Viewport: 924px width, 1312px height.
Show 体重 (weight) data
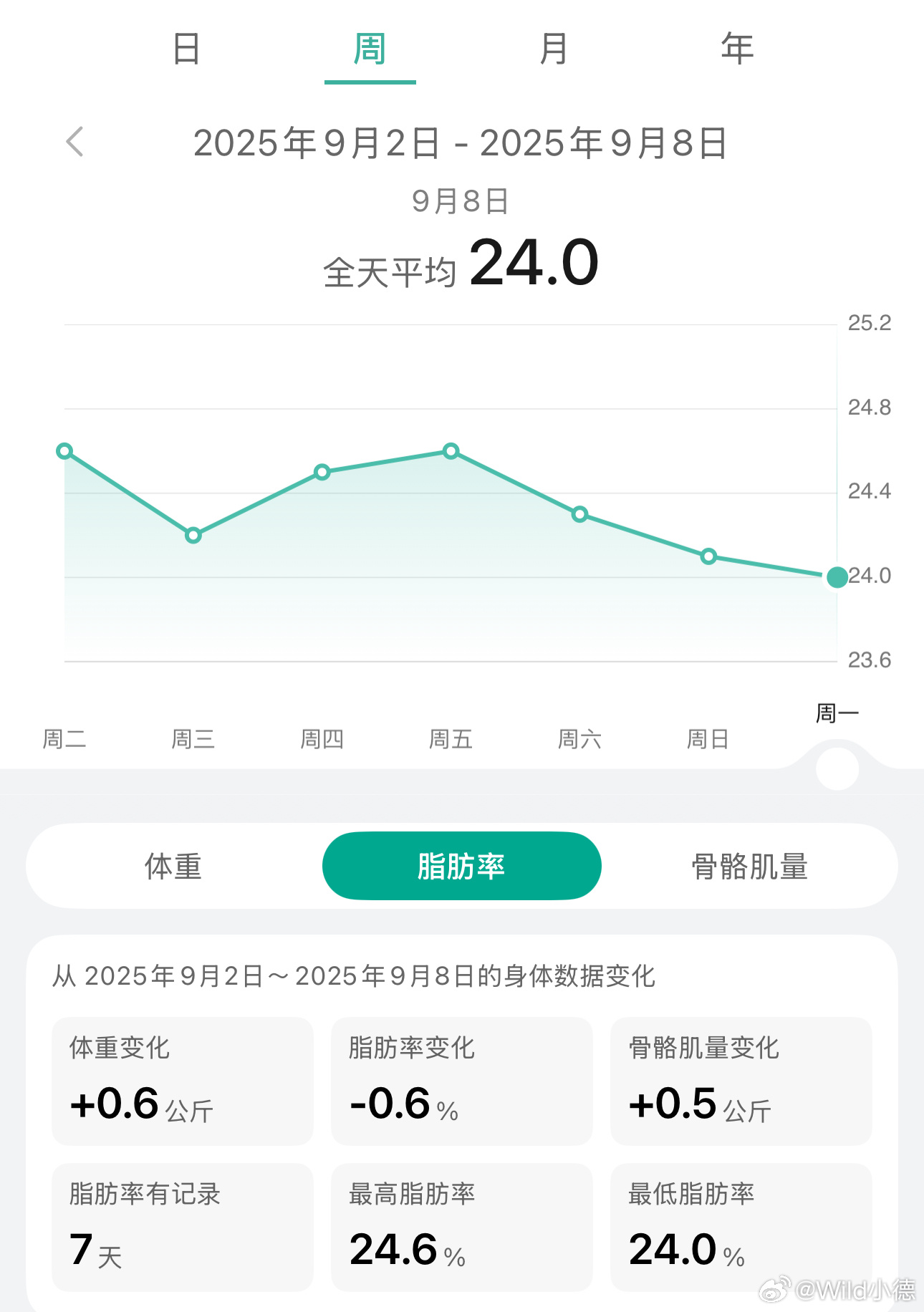point(173,867)
